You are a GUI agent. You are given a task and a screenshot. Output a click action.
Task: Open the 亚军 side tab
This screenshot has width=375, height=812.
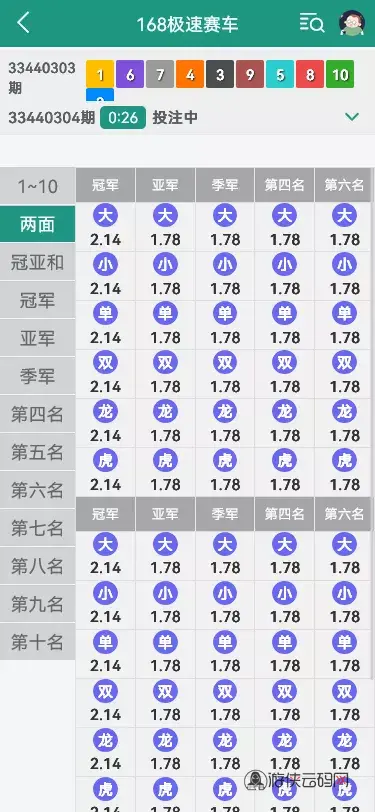click(x=37, y=338)
